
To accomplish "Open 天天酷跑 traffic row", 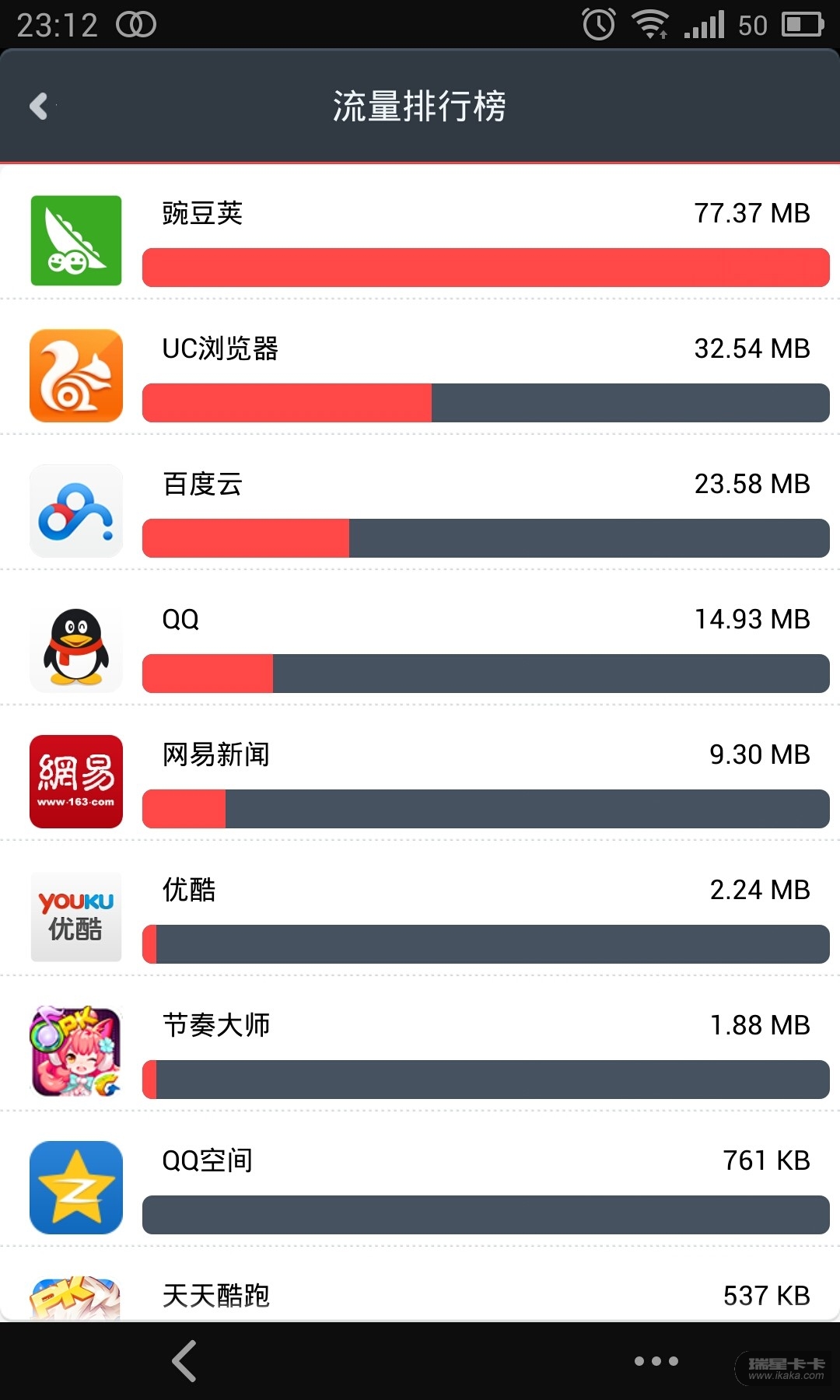I will coord(420,1295).
